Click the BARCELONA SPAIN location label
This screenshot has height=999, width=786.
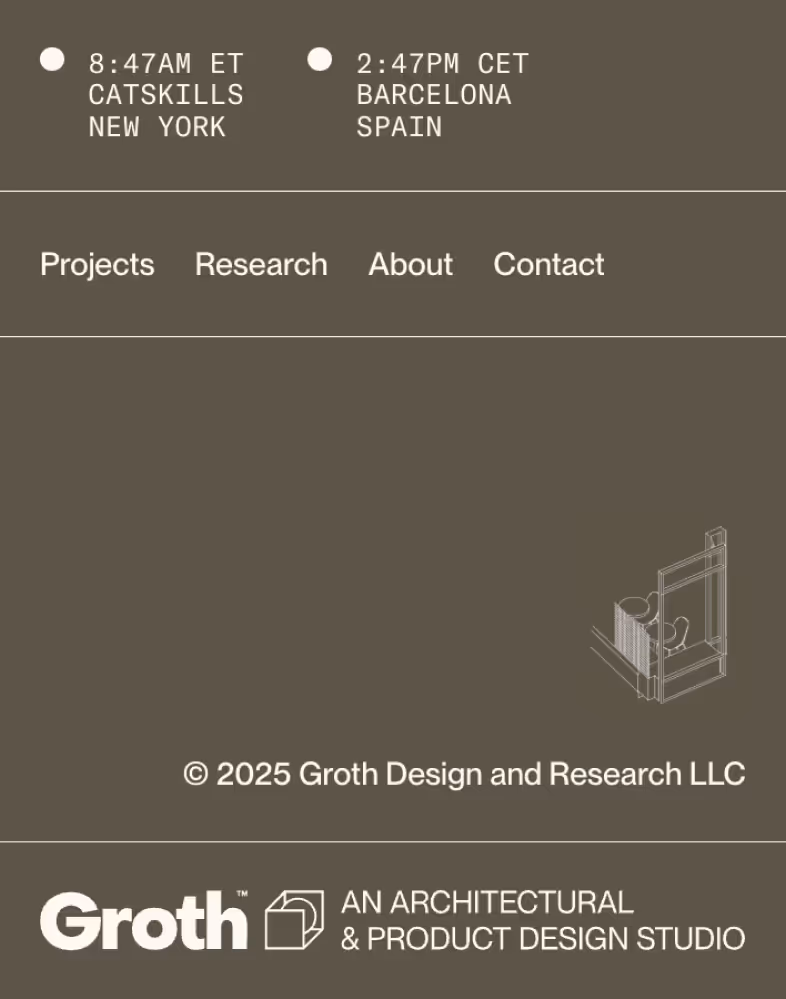pos(432,111)
